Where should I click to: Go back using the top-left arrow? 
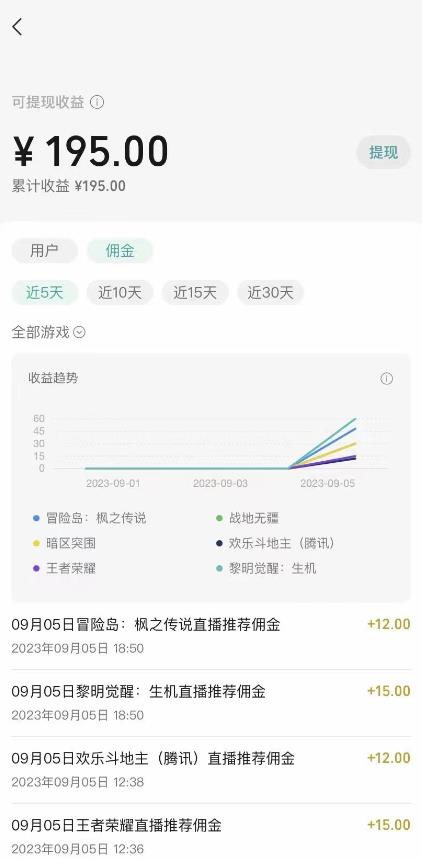[18, 26]
